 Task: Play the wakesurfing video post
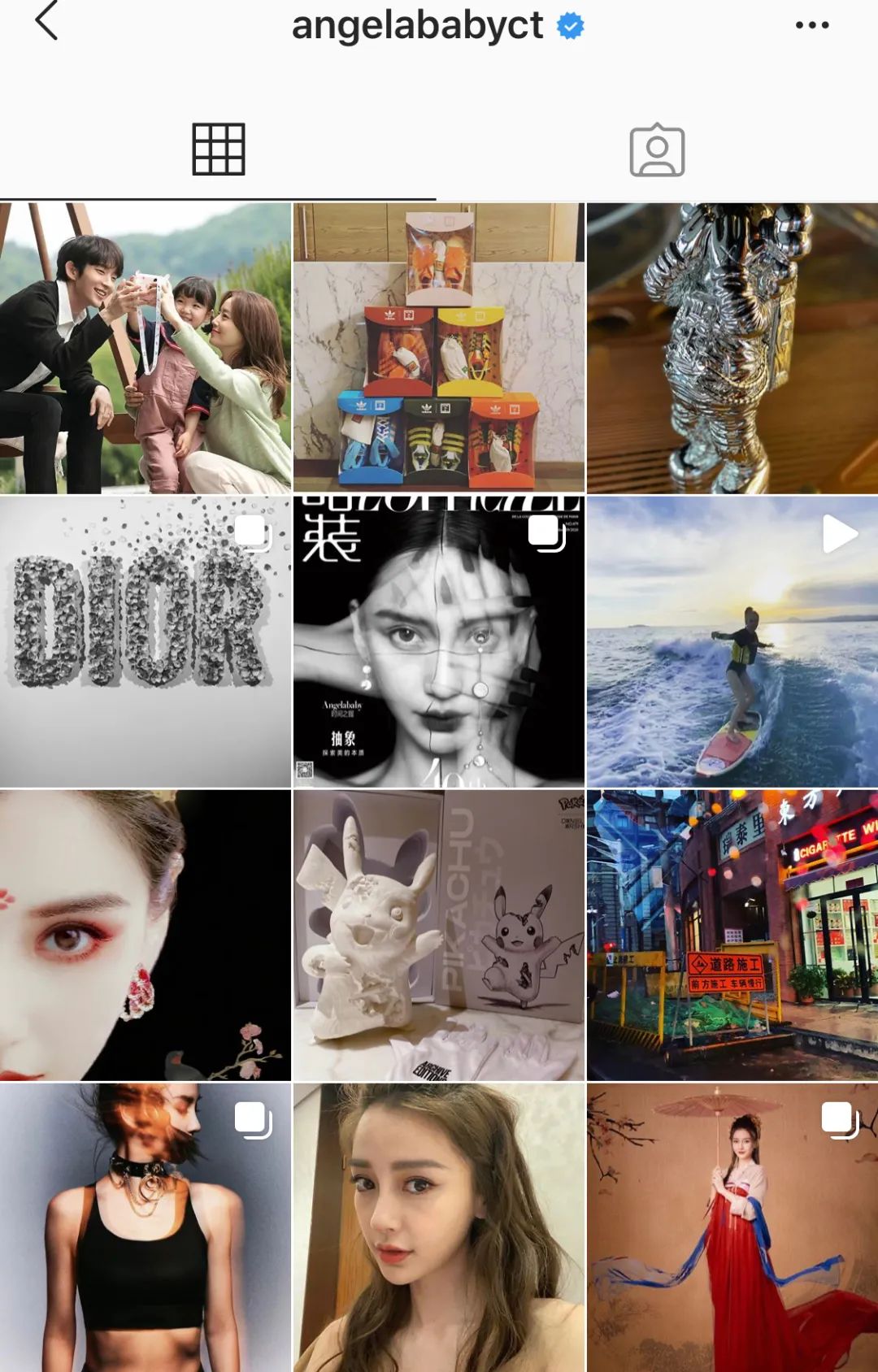732,642
